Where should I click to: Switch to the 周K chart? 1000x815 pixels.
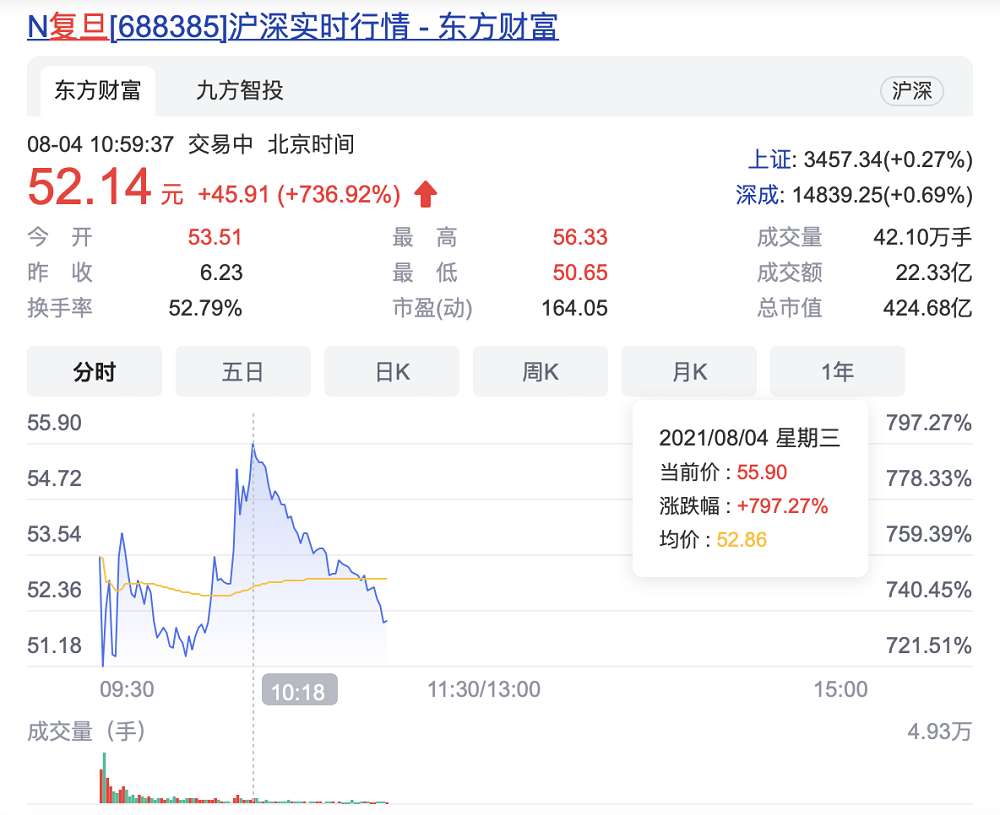pyautogui.click(x=540, y=372)
